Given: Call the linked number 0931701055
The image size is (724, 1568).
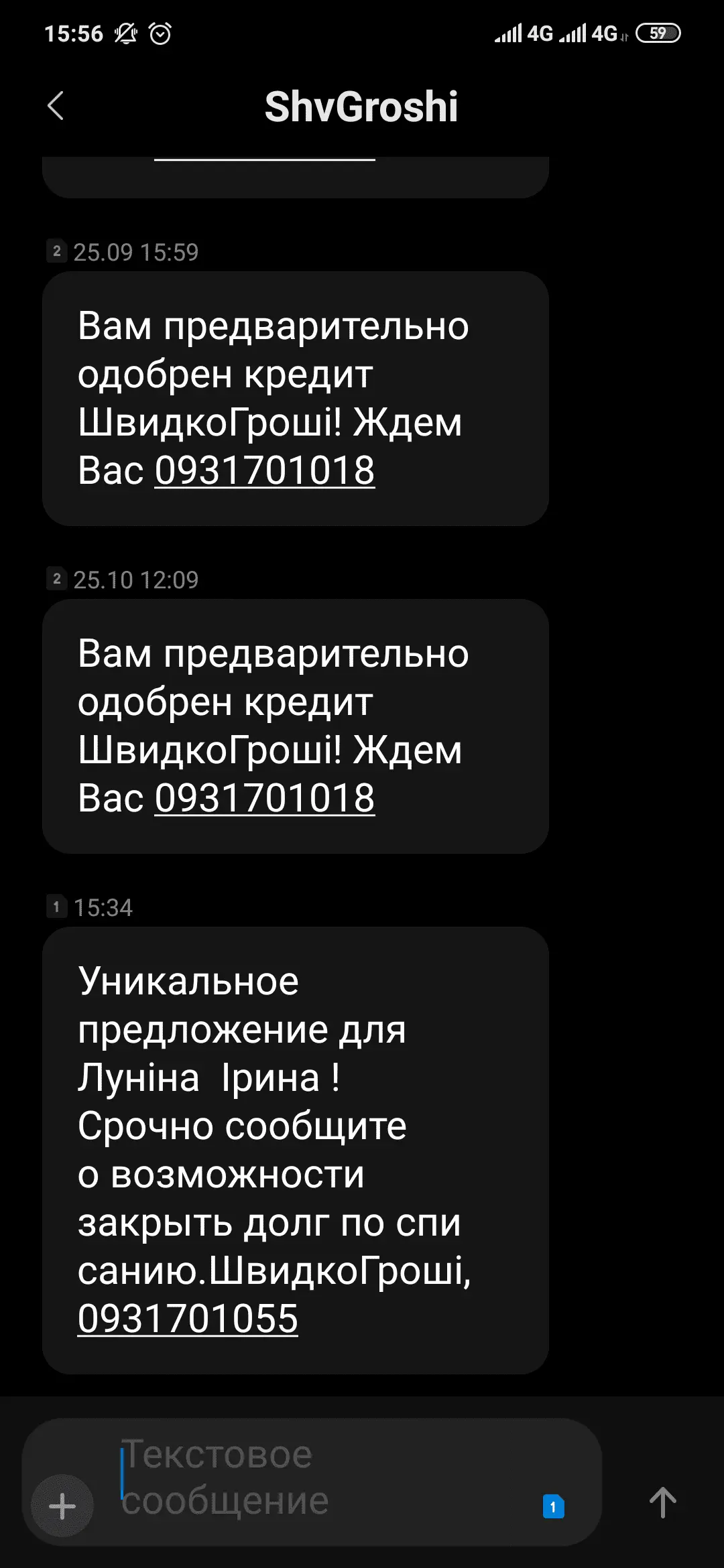Looking at the screenshot, I should tap(188, 1319).
